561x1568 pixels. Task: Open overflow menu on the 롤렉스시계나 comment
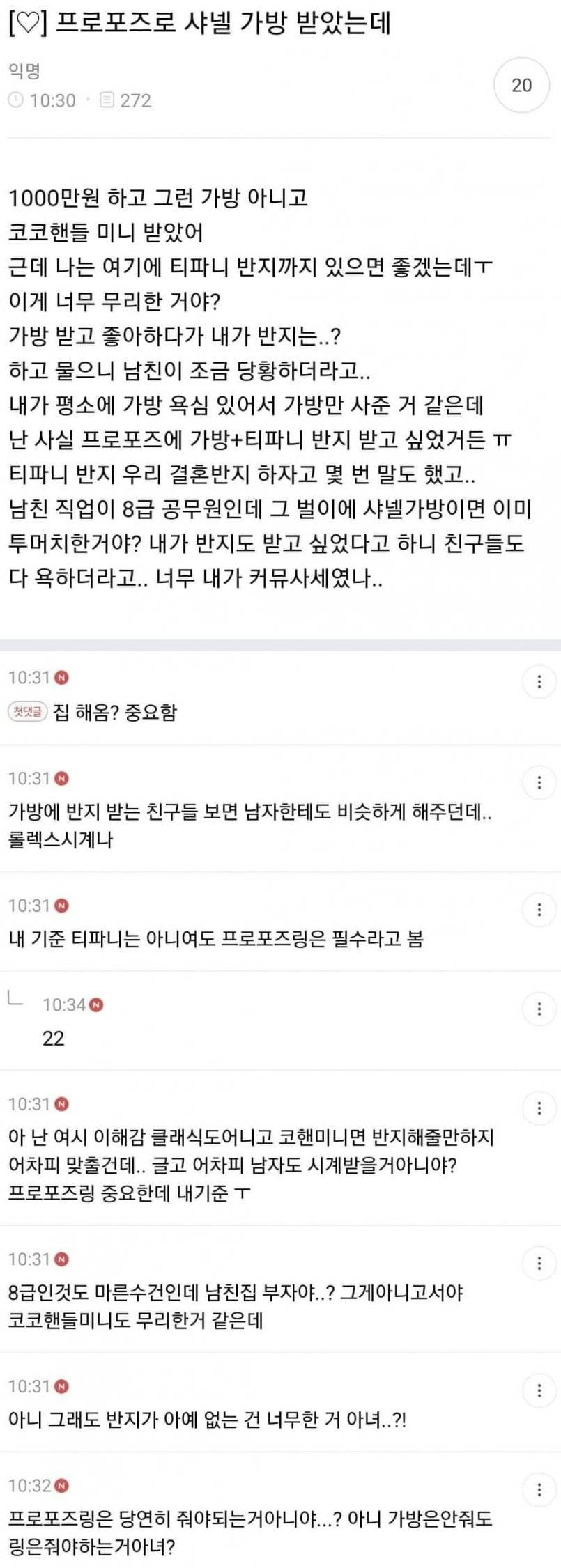point(539,783)
